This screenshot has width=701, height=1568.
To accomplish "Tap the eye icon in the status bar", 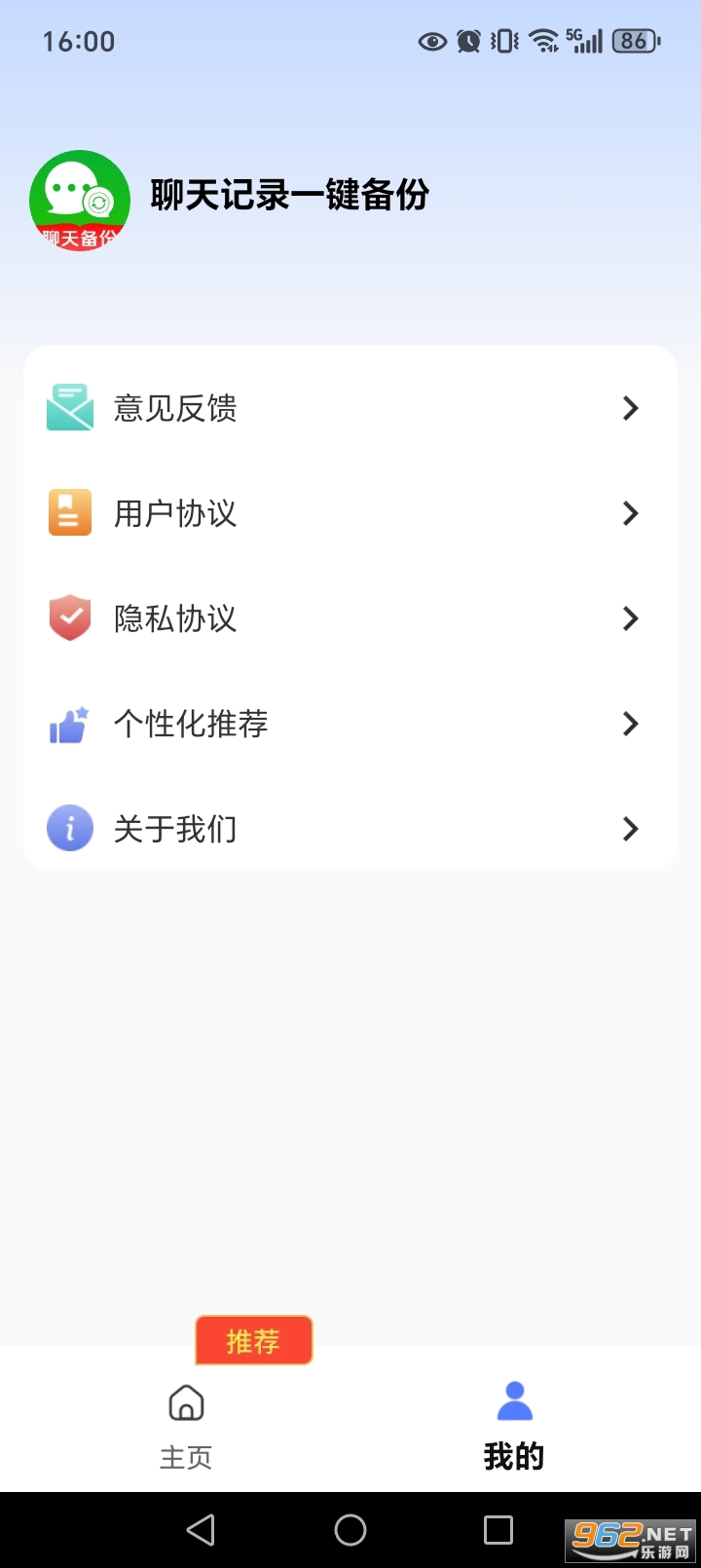I will point(431,41).
